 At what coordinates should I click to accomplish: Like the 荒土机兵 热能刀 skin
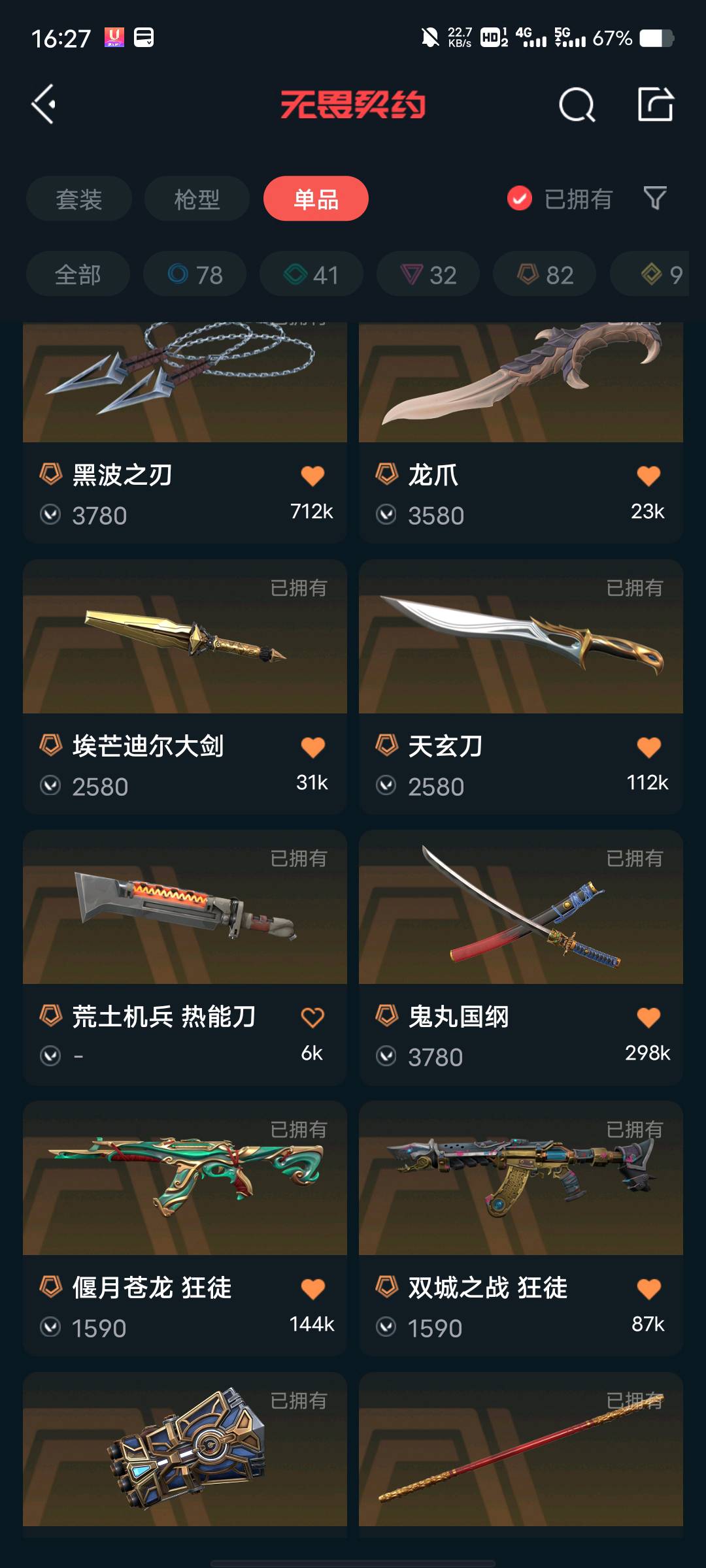click(x=312, y=1017)
